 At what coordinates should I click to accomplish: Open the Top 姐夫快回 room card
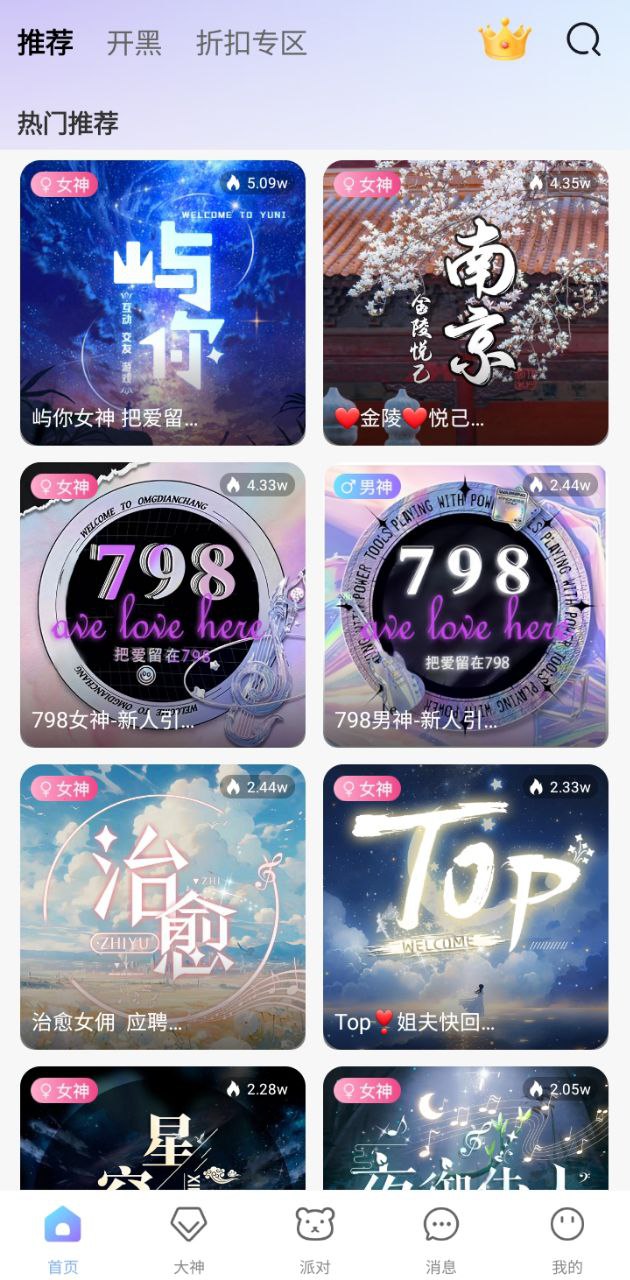(465, 906)
